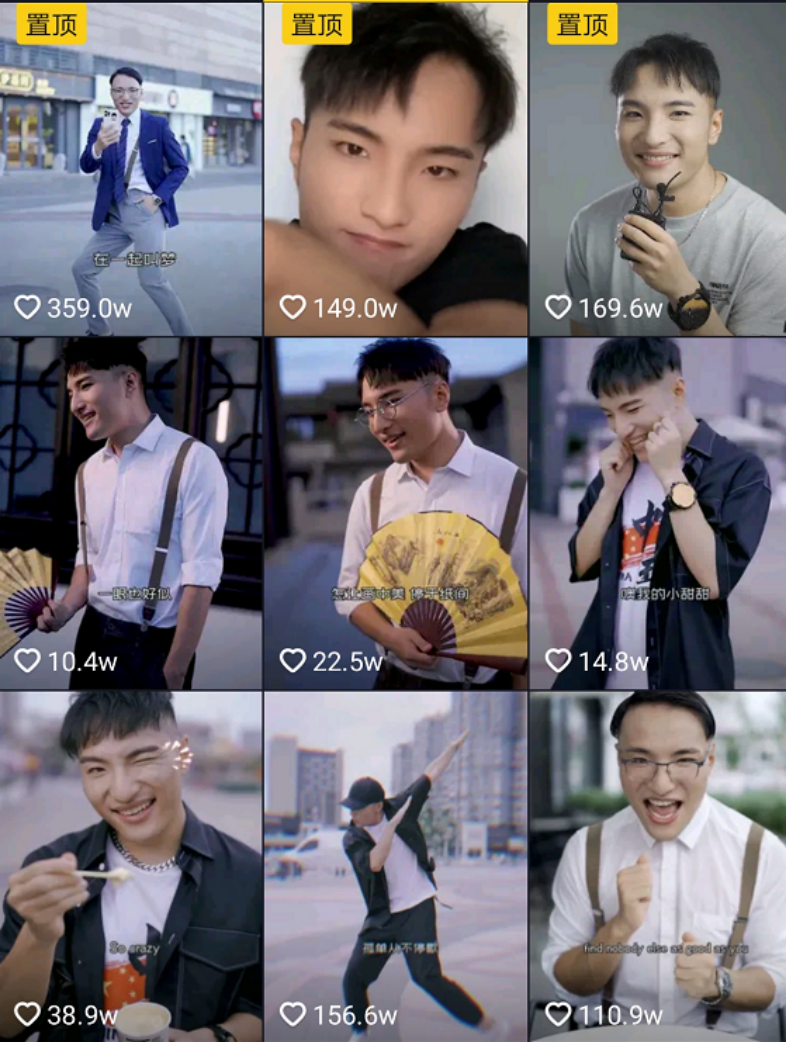Play the pinned video with 149.0w likes
The height and width of the screenshot is (1043, 787).
pyautogui.click(x=396, y=168)
